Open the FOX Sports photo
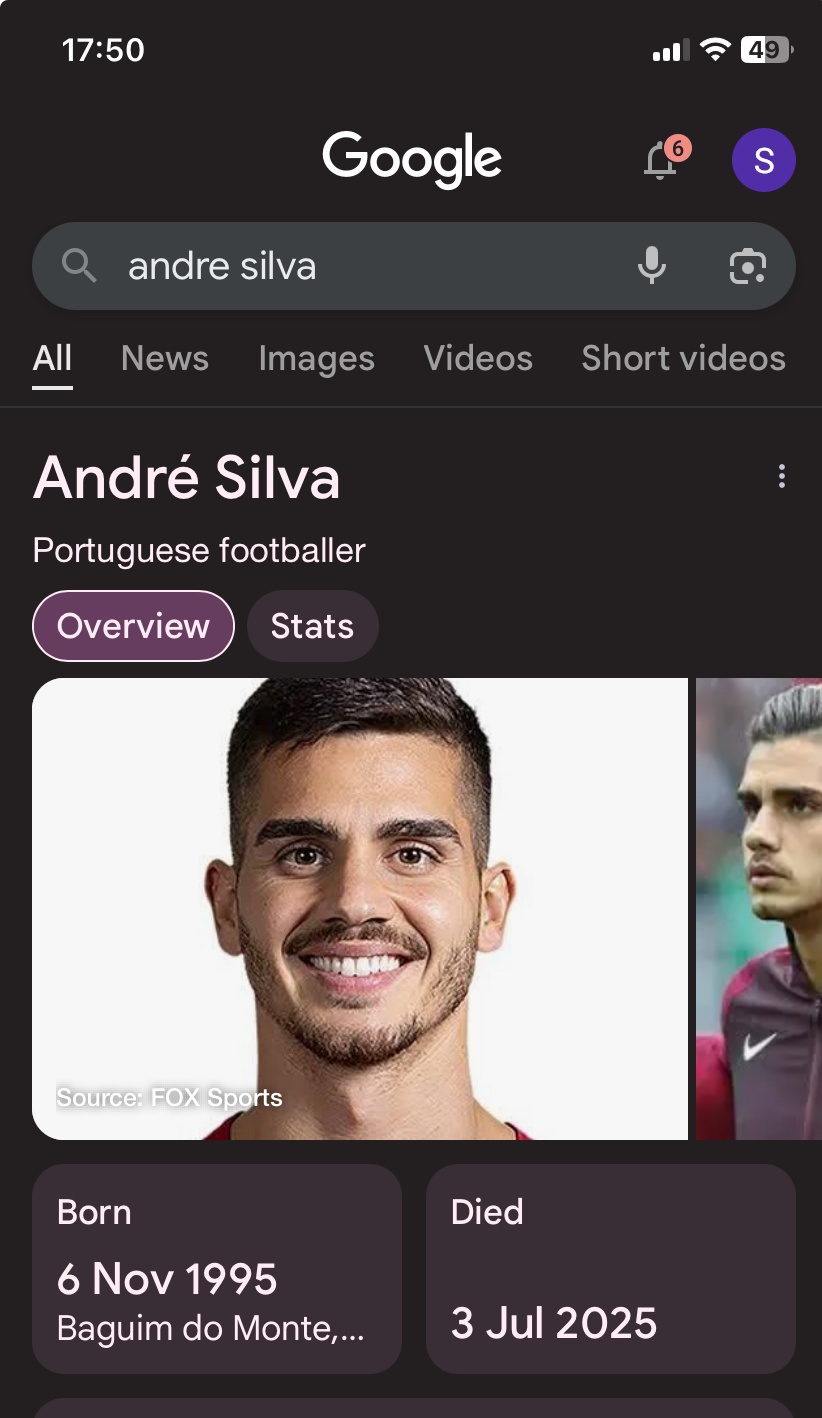 (x=360, y=908)
